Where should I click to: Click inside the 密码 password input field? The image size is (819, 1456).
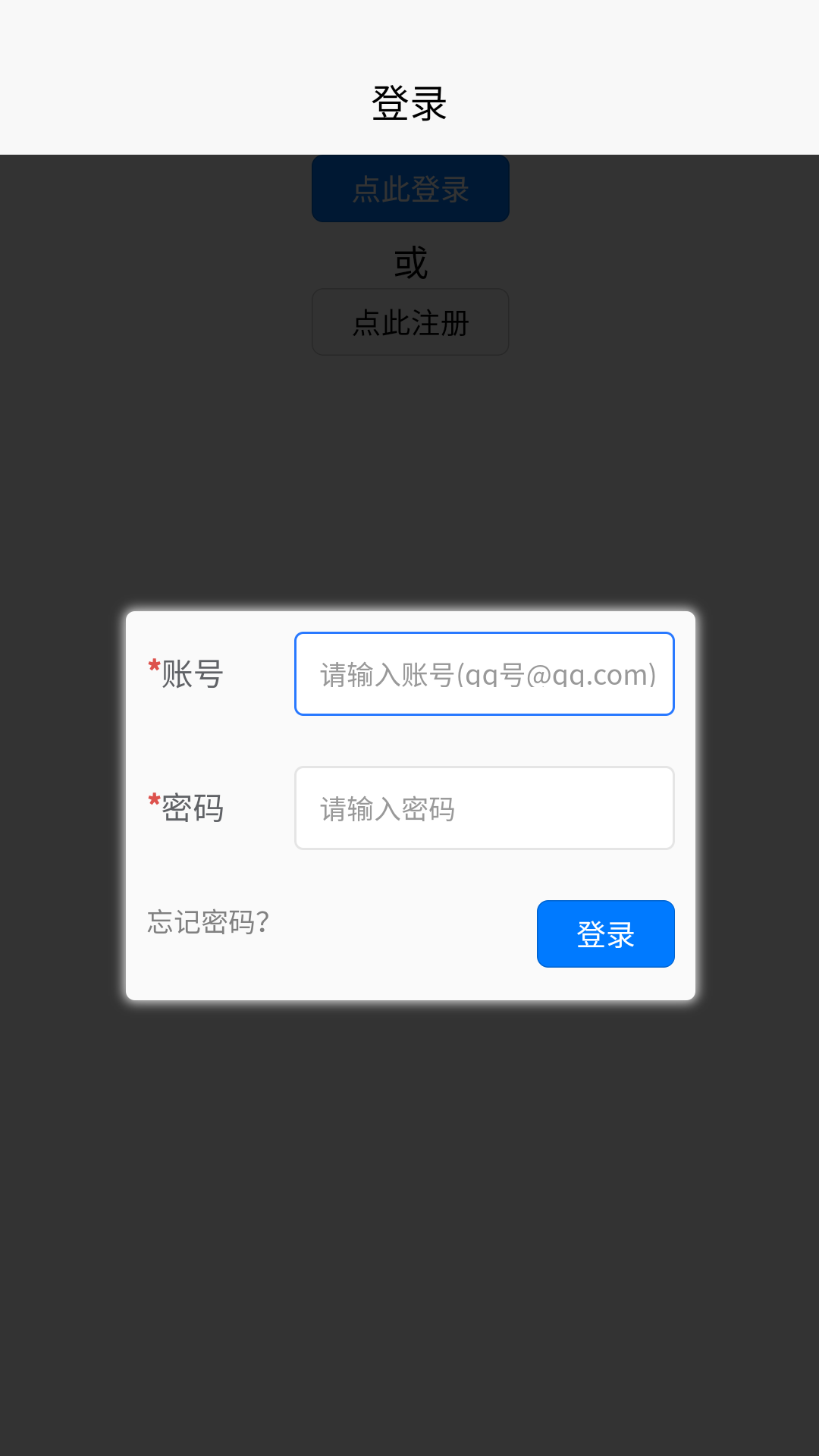pyautogui.click(x=484, y=808)
